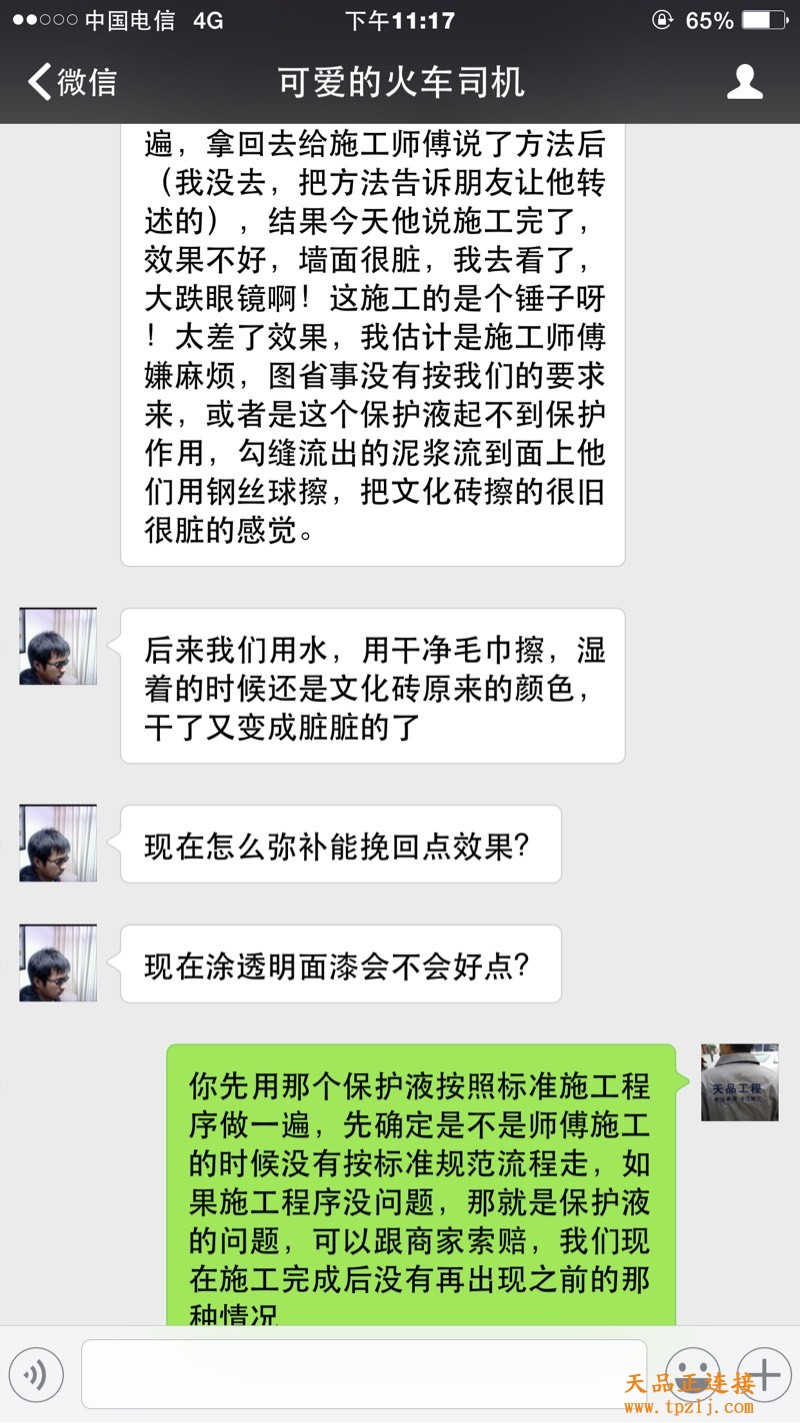Tap avatar beside 现在怎么弥补能挽回点效果 message
Viewport: 800px width, 1423px height.
58,843
